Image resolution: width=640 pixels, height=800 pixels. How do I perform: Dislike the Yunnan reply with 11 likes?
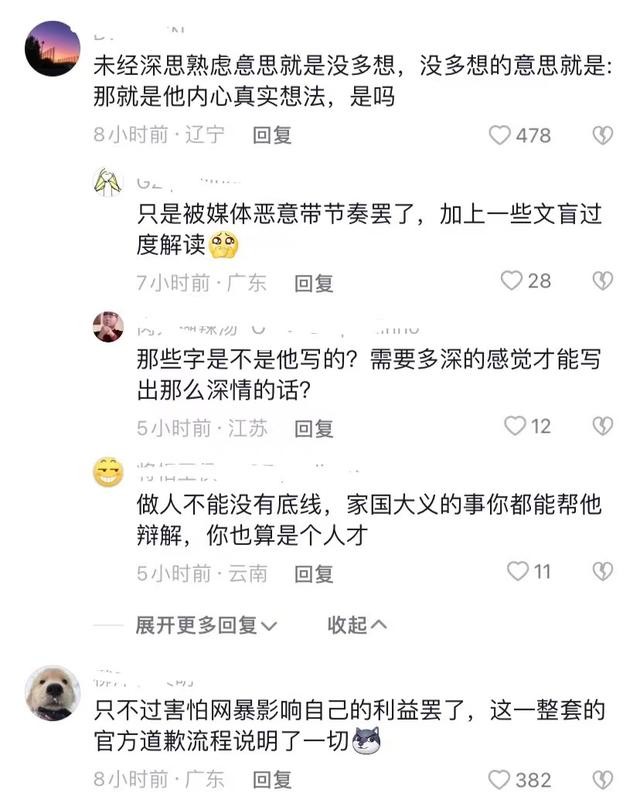[x=601, y=572]
